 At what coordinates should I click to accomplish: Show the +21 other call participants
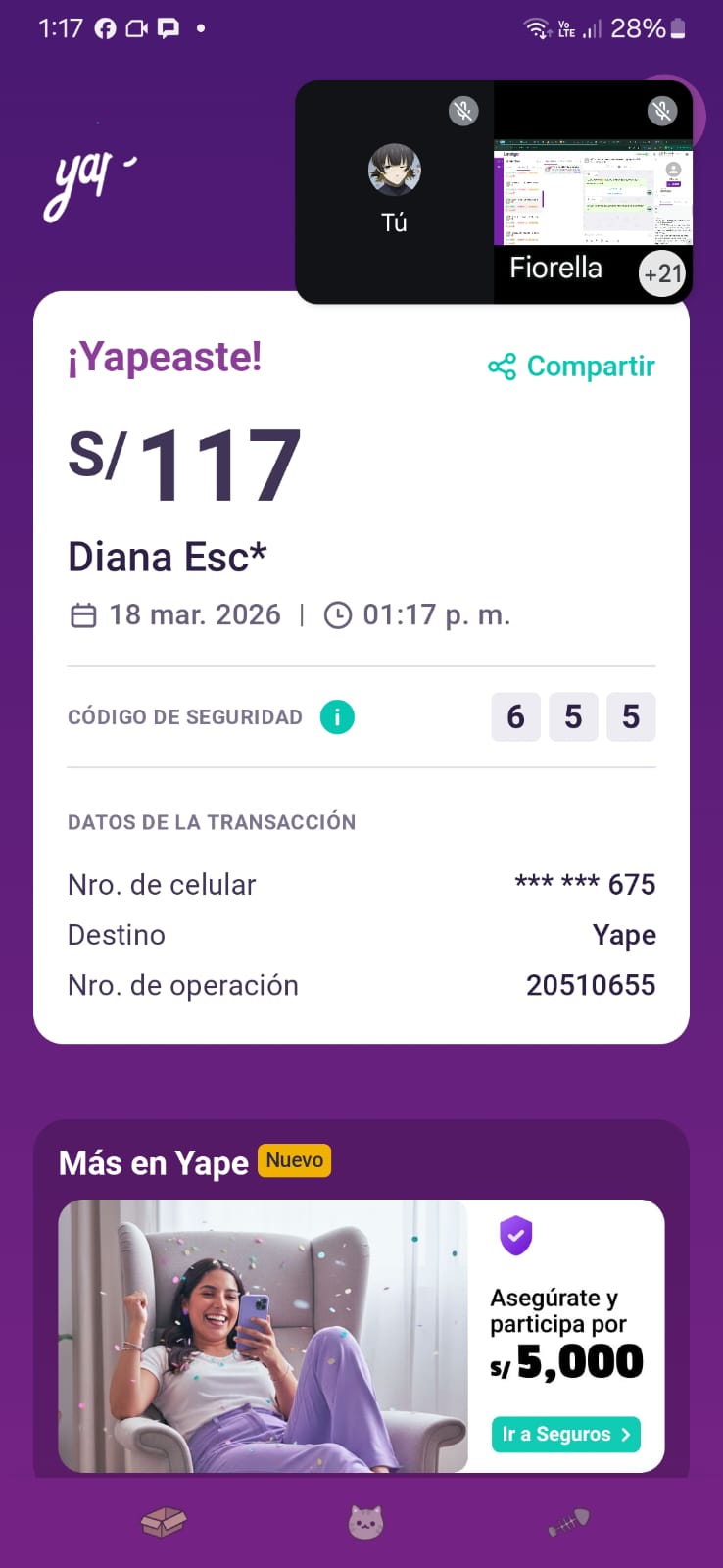click(x=662, y=273)
